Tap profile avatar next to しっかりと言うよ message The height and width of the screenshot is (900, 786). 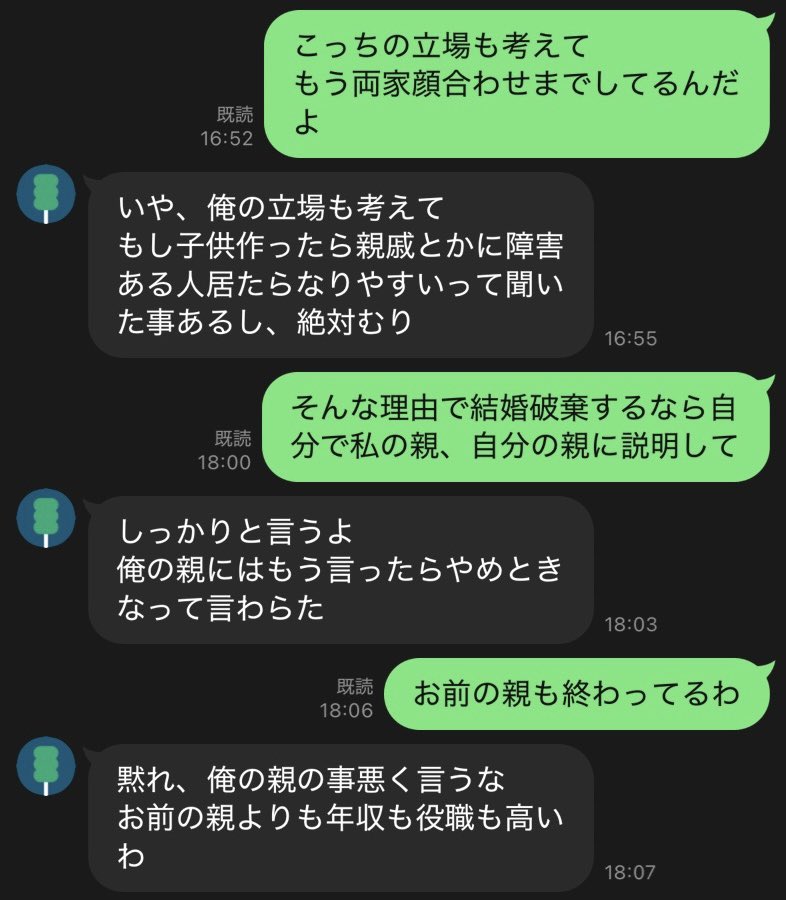click(x=46, y=520)
